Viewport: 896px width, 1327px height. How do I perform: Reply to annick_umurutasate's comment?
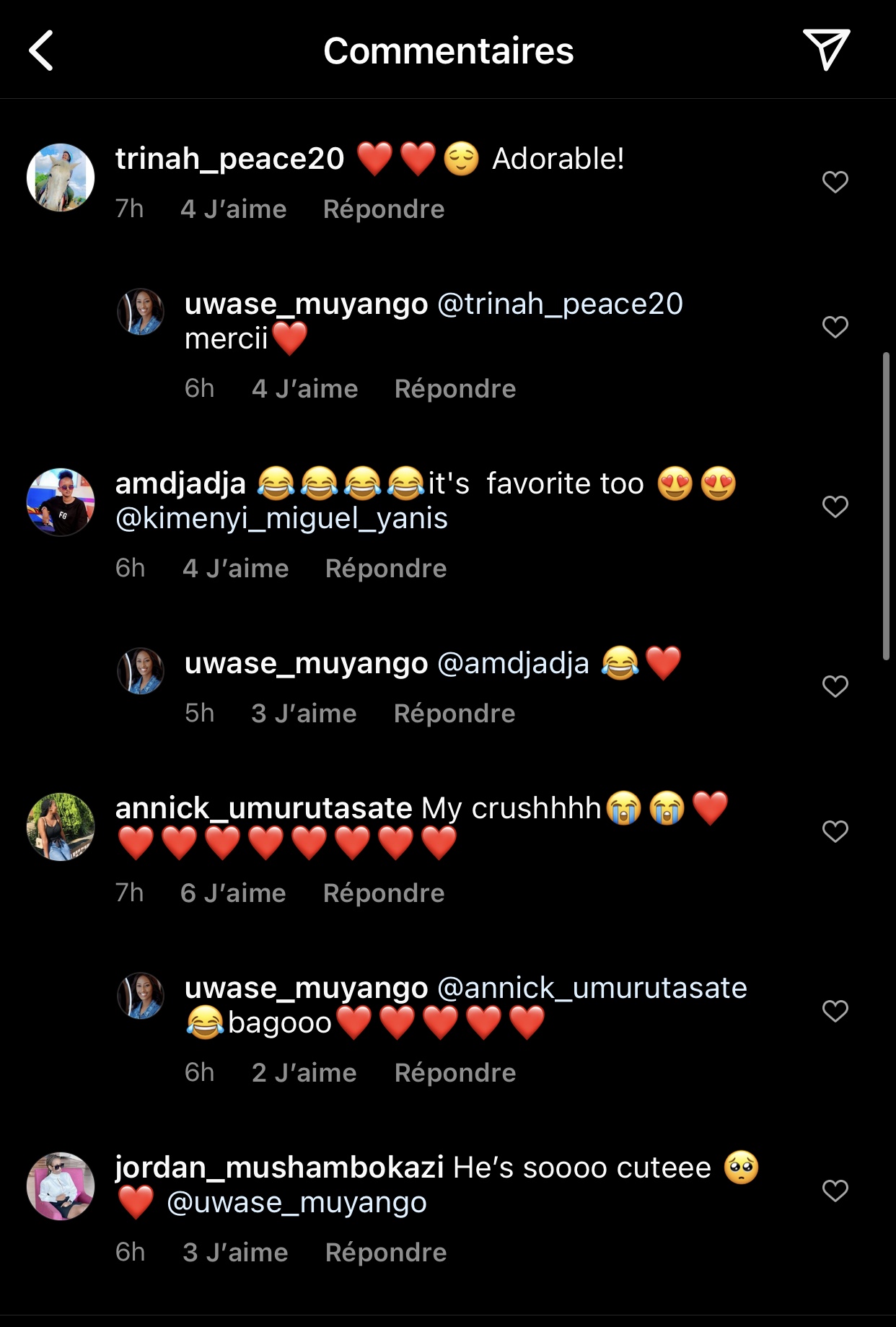pyautogui.click(x=383, y=893)
